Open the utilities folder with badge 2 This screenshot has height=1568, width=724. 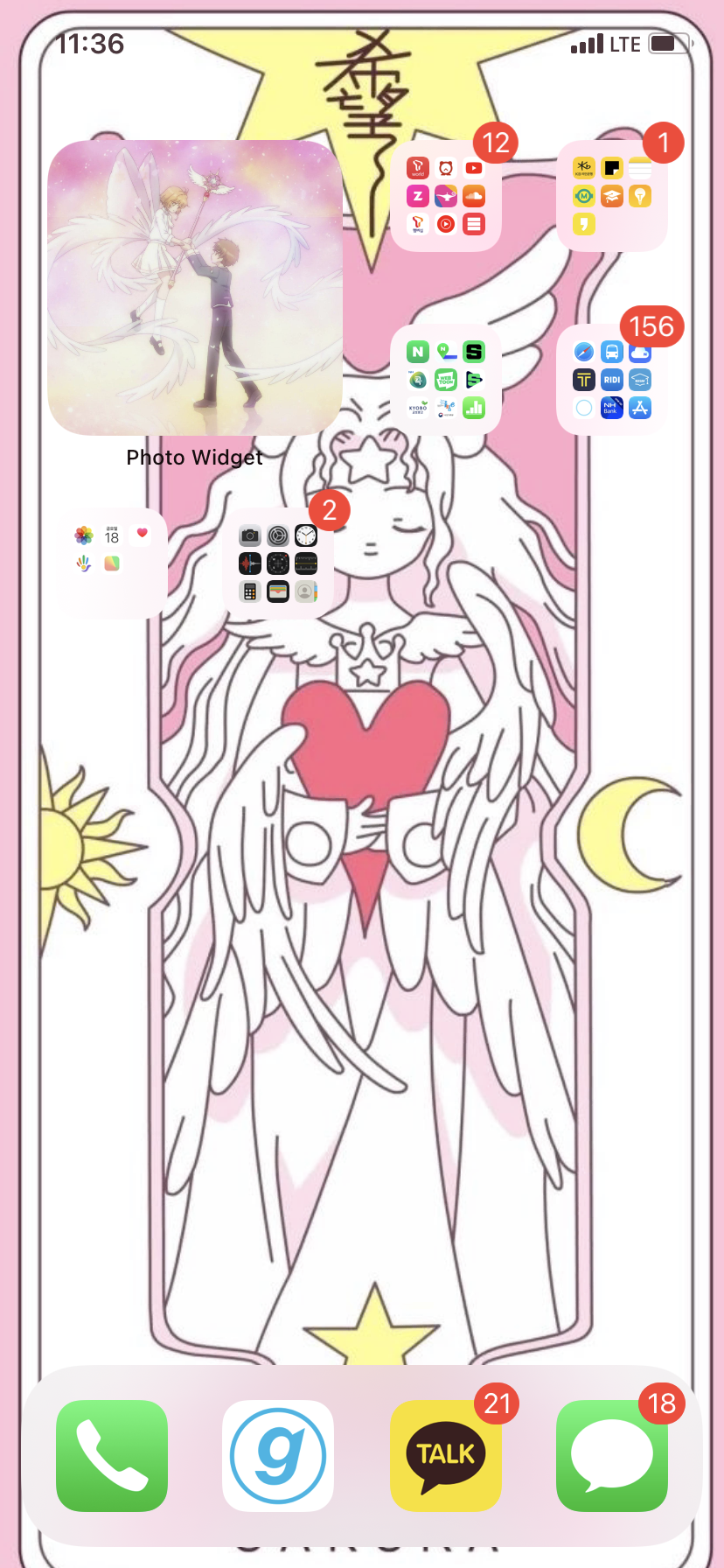pyautogui.click(x=278, y=563)
